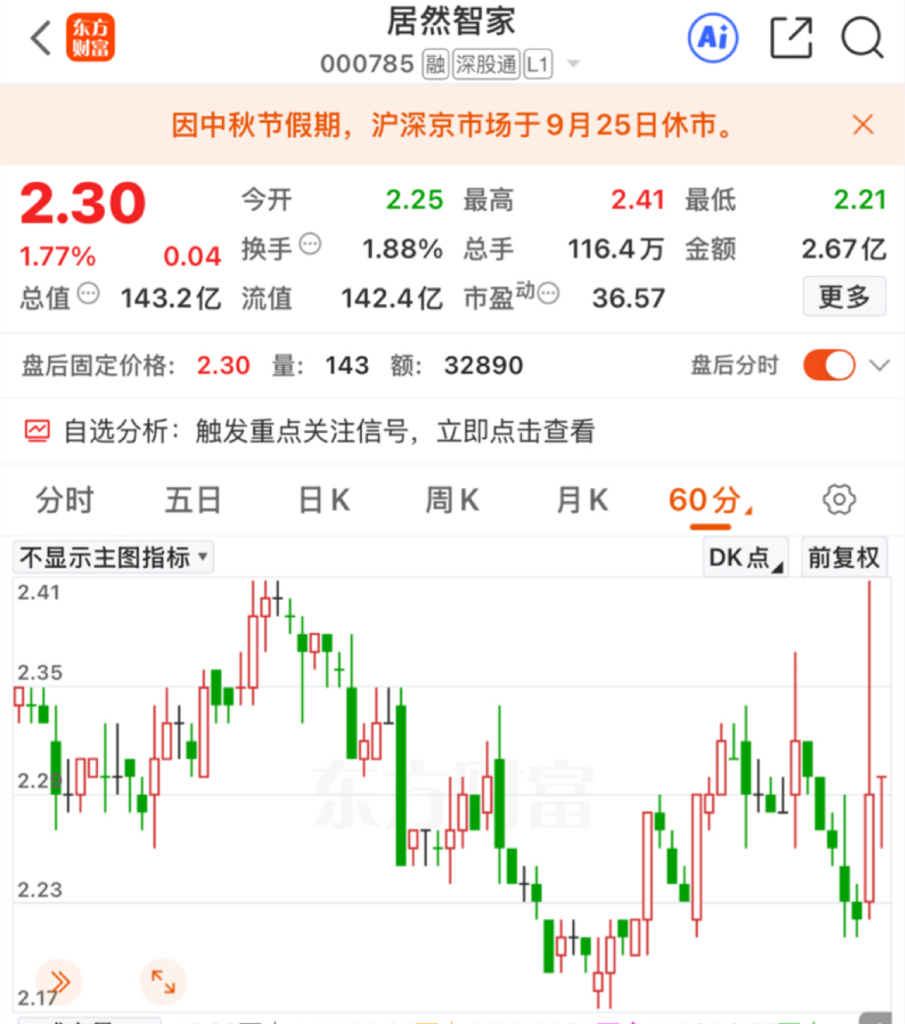Viewport: 905px width, 1024px height.
Task: Dismiss the Mid-Autumn holiday closure banner
Action: (863, 124)
